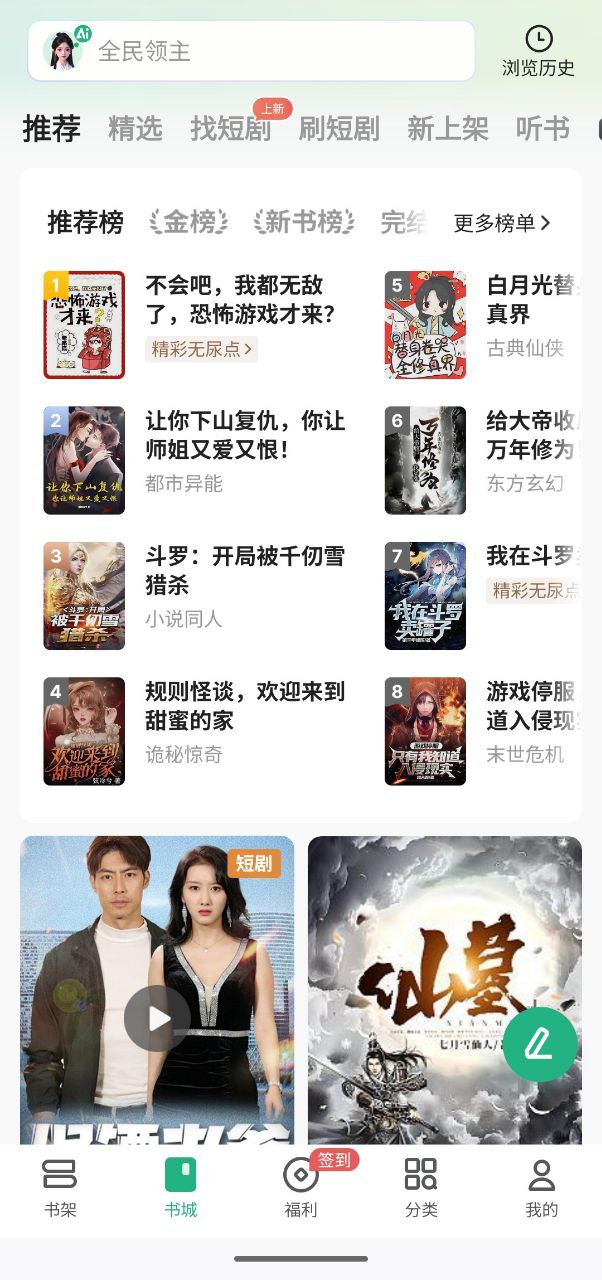
Task: Open 浏览历史 browsing history
Action: pos(538,52)
